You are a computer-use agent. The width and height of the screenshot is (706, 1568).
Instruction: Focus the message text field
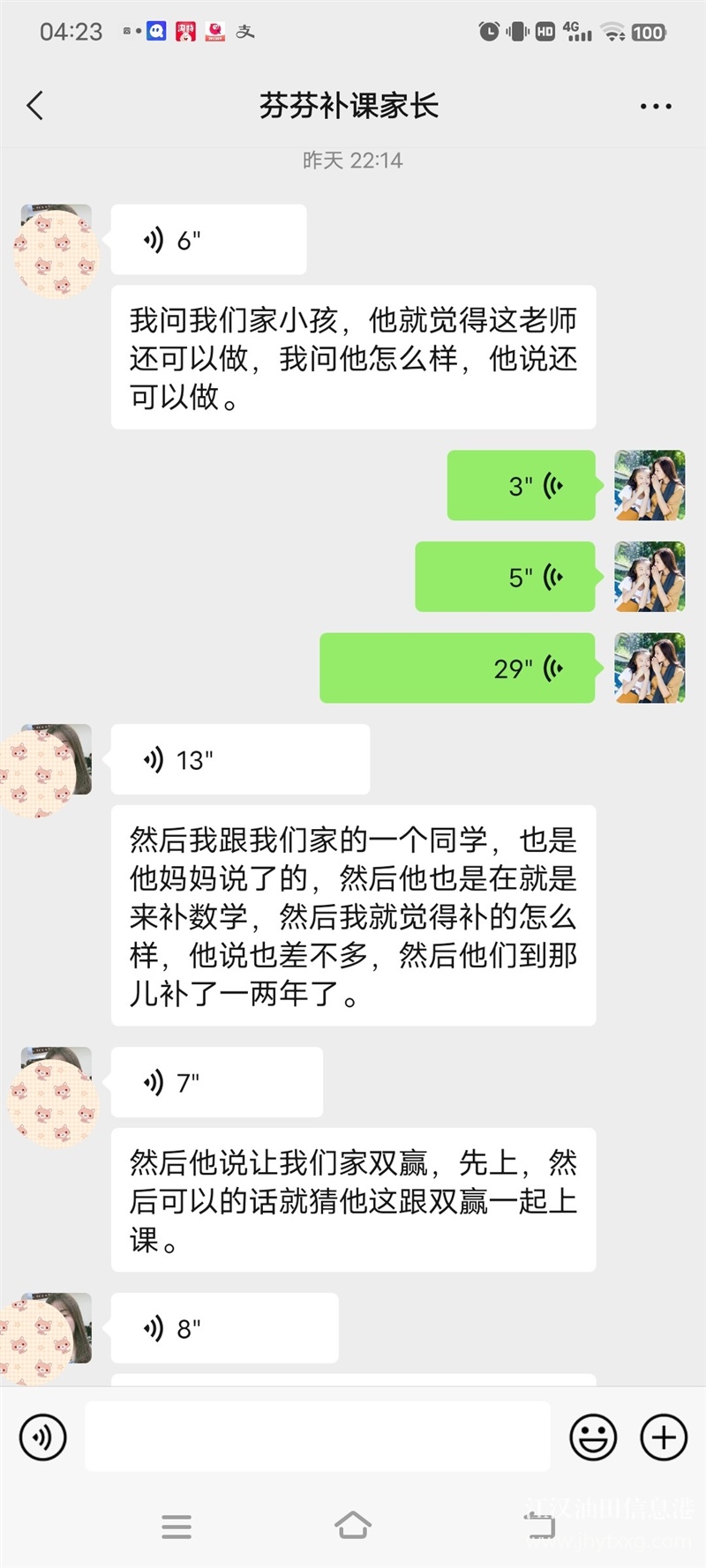click(318, 1437)
